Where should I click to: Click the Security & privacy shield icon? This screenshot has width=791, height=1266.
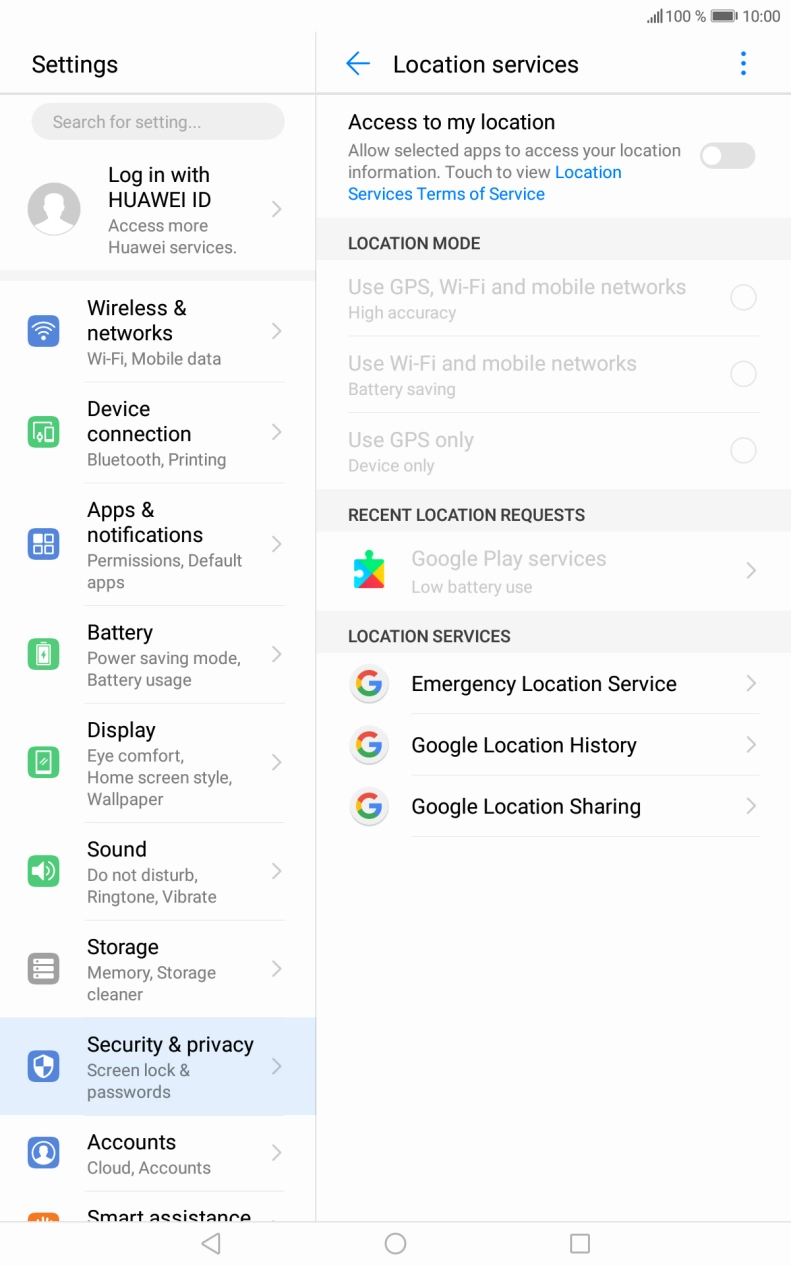(x=42, y=1066)
